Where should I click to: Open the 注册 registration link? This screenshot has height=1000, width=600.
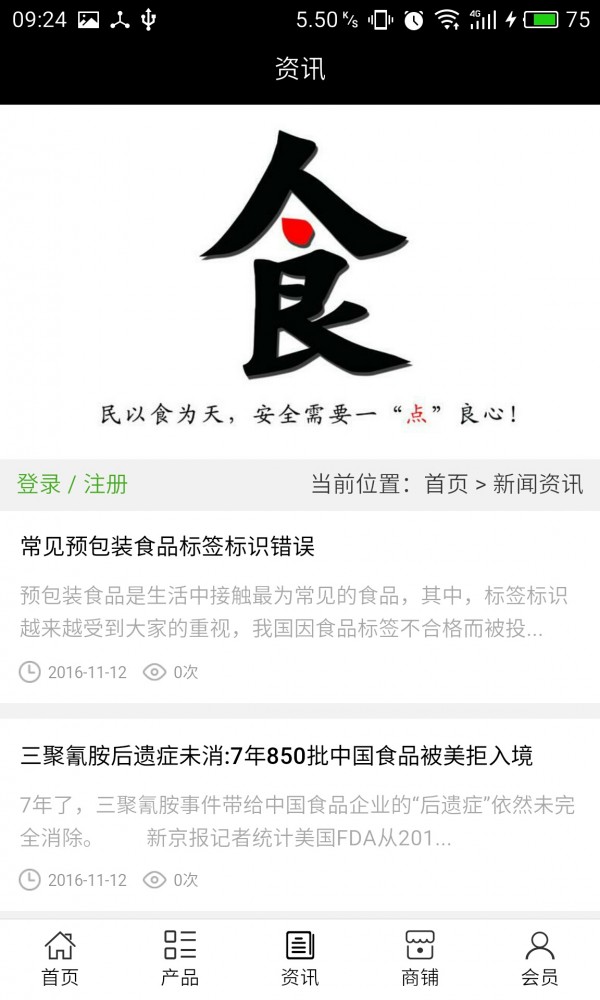coord(106,485)
